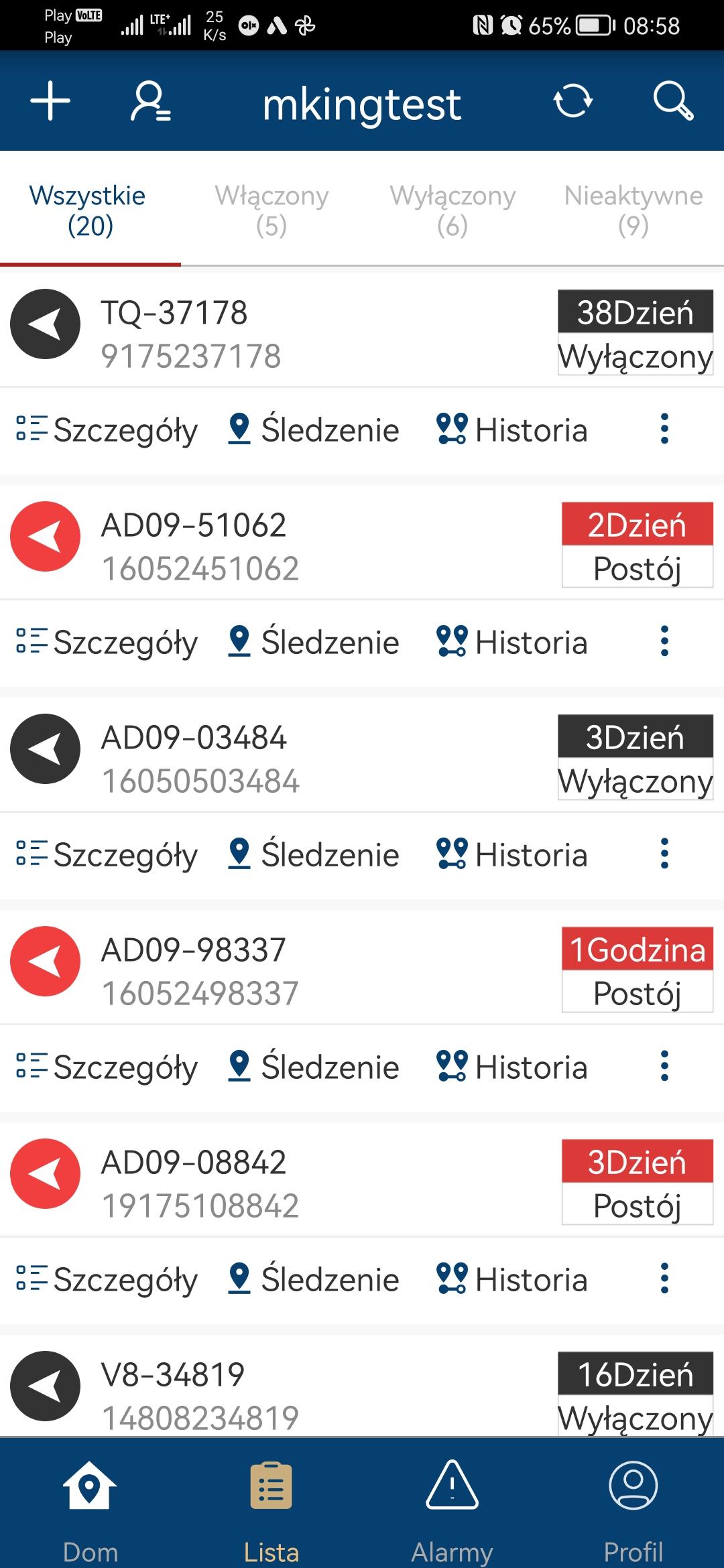Open the search magnifier
The height and width of the screenshot is (1568, 724).
673,101
